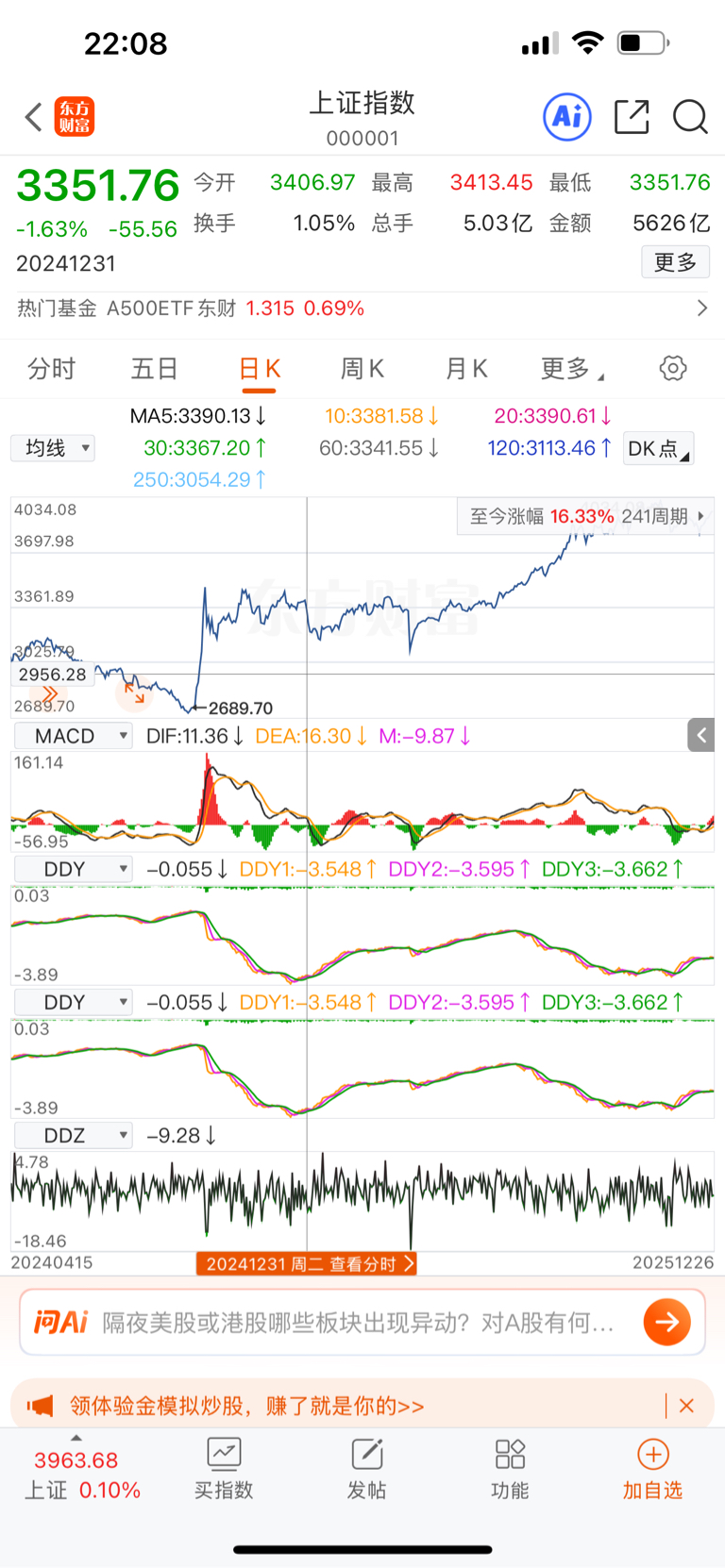Open the Ai assistant icon

pos(567,117)
